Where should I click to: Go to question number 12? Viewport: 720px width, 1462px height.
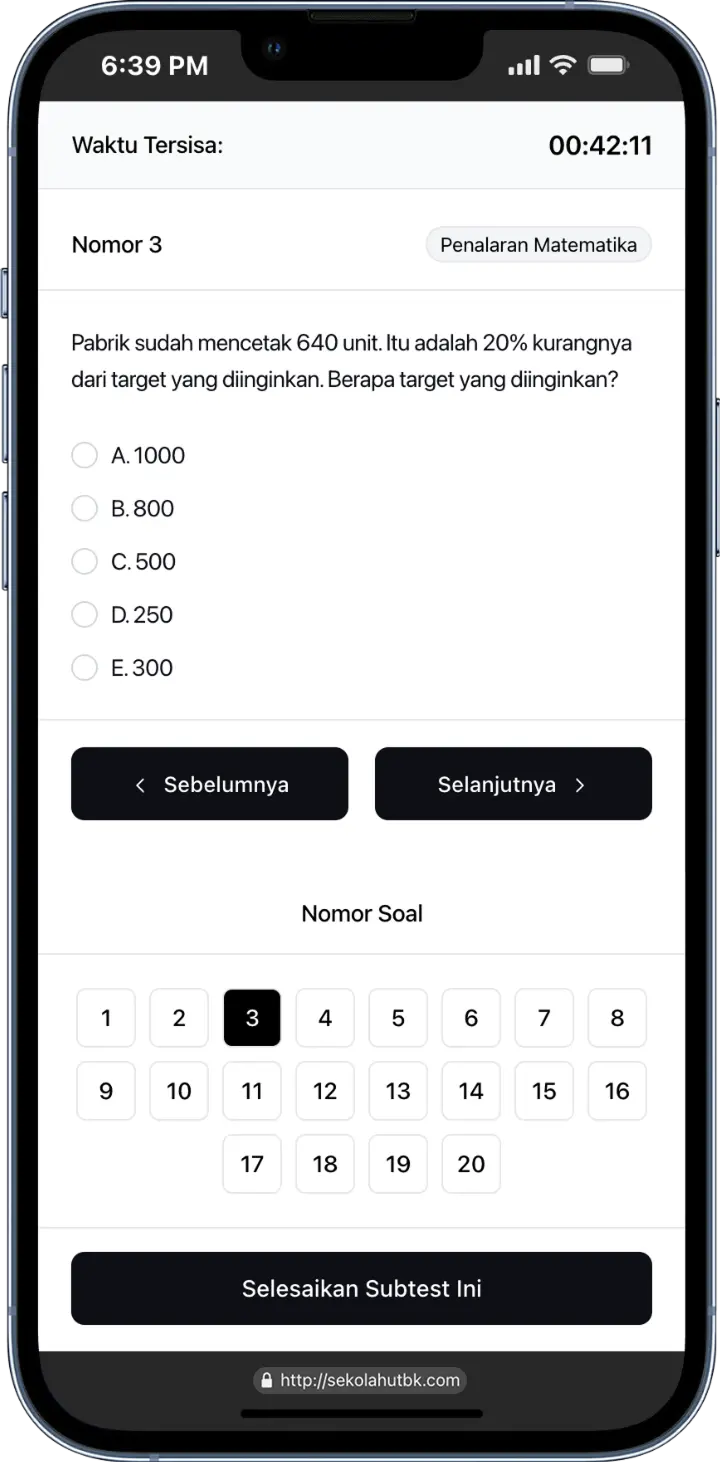click(x=325, y=1091)
